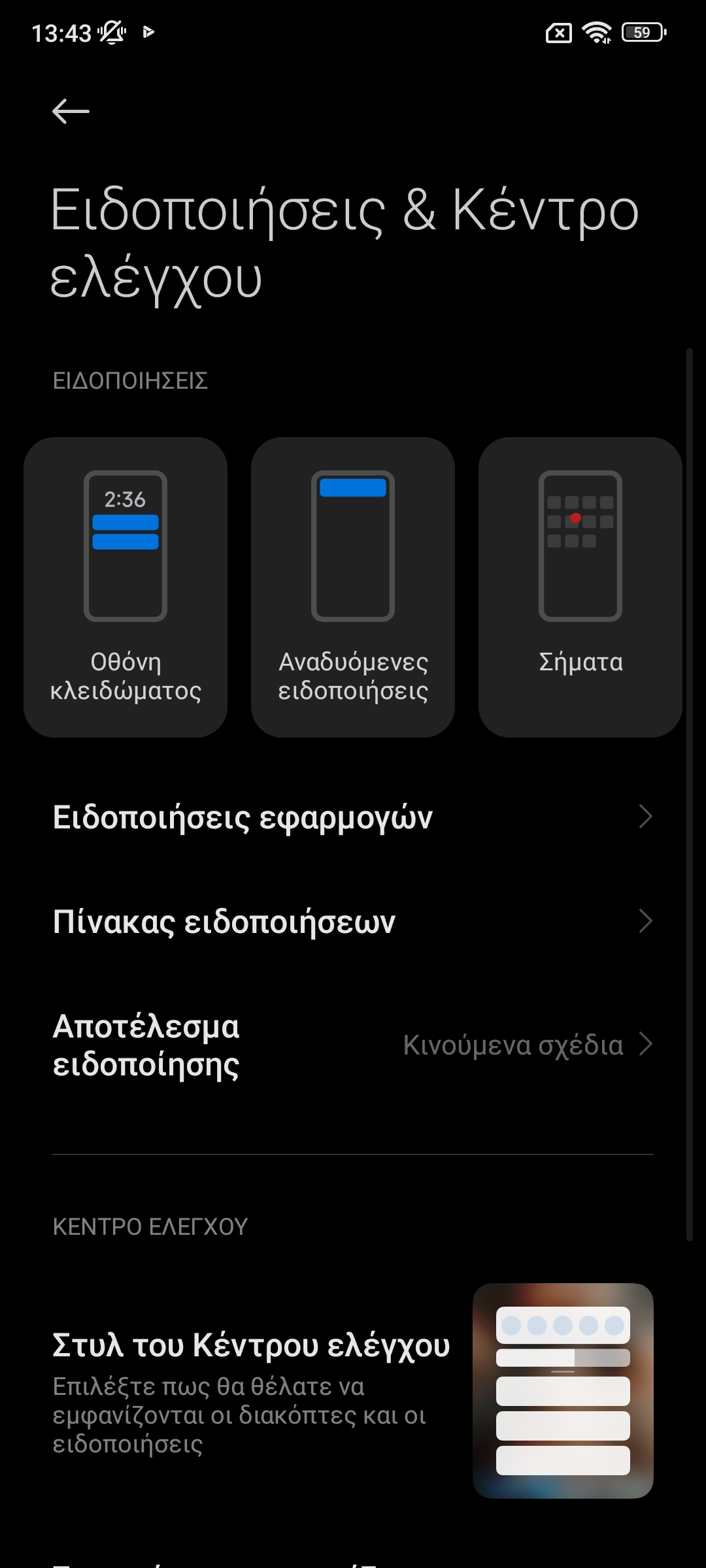Open the Αναδυόμενες ειδοποιήσεις card
This screenshot has height=1568, width=706.
(353, 587)
